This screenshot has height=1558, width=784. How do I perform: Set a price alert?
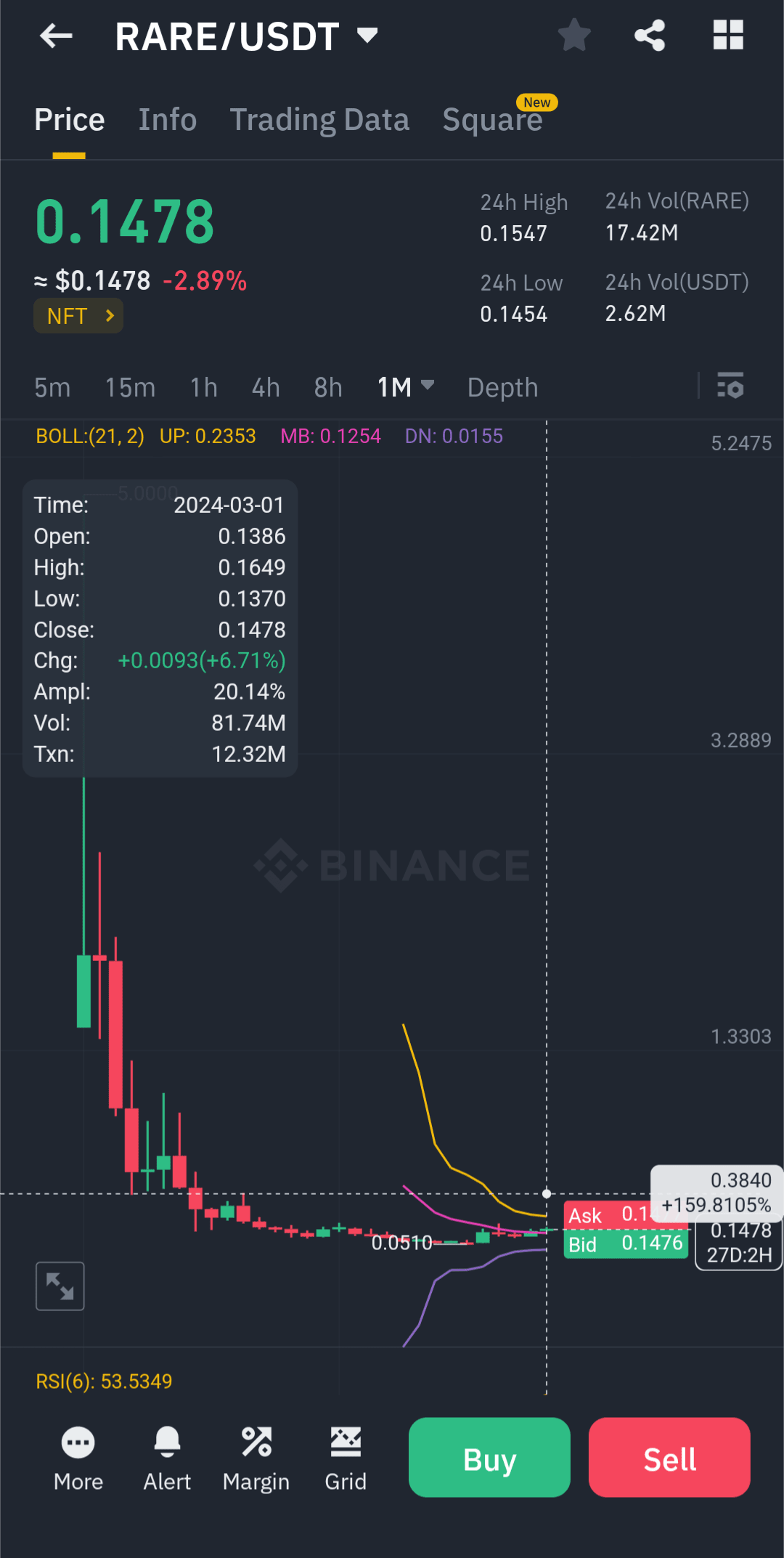click(167, 1457)
